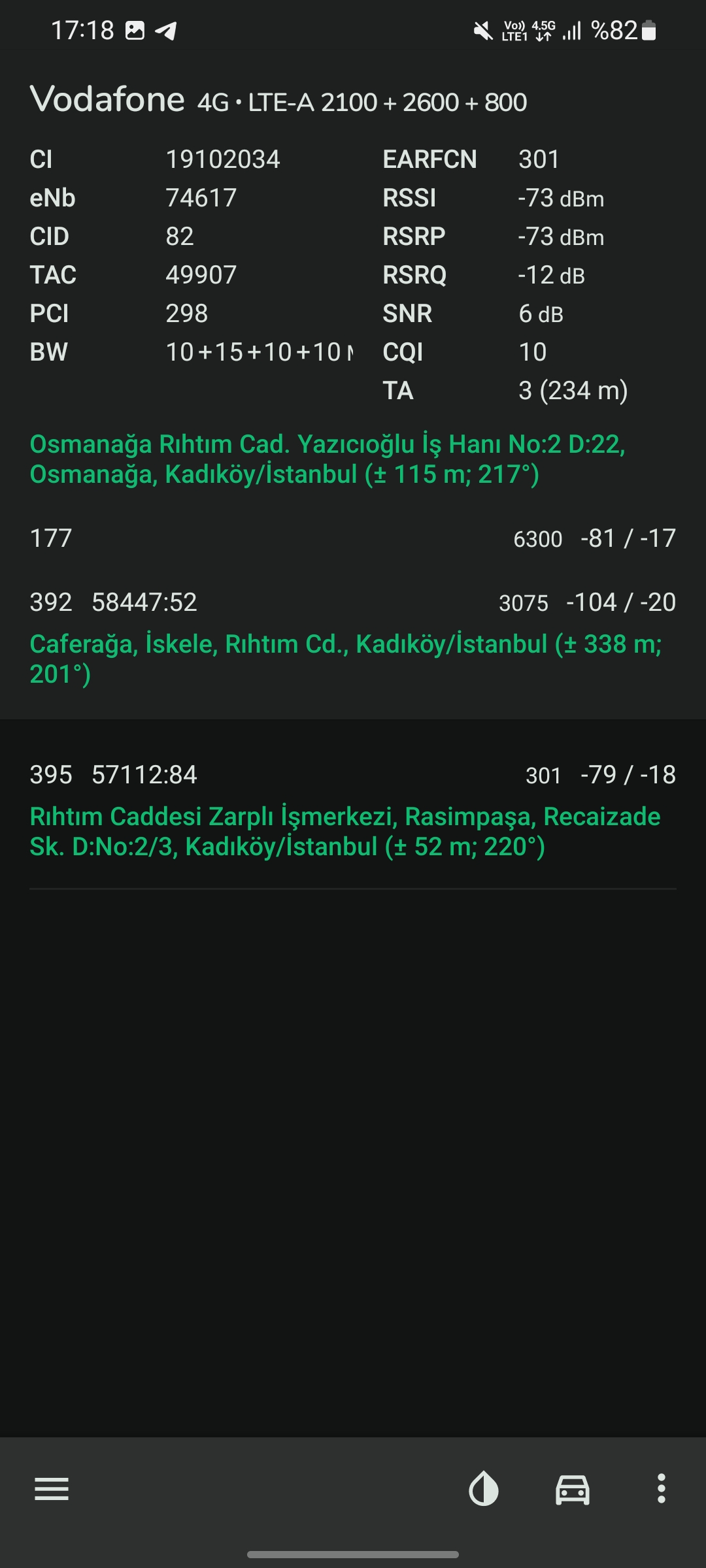Screen dimensions: 706x1568
Task: Open the Osmanağa Rıhtım Cad. address link
Action: coord(328,459)
